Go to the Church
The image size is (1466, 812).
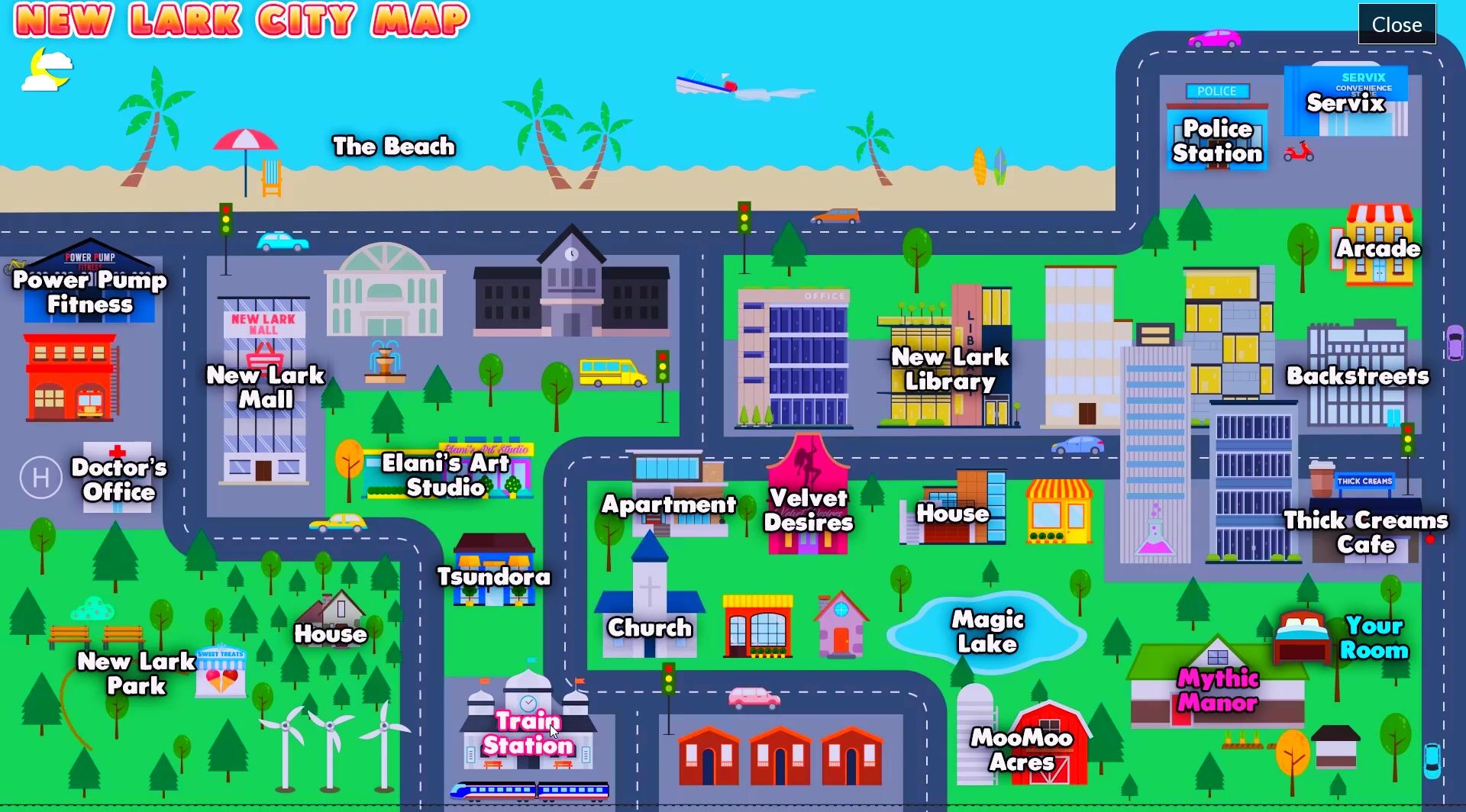tap(649, 627)
